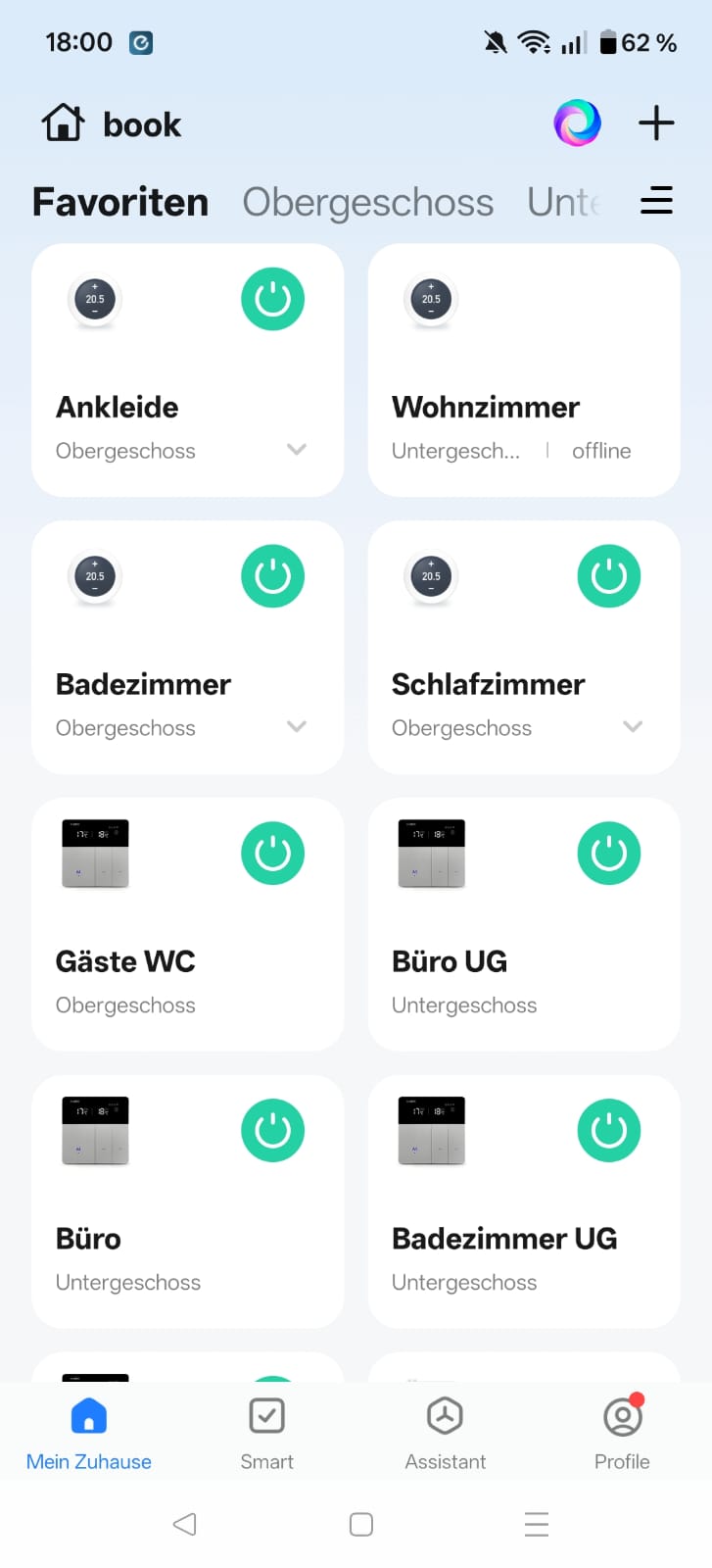Tap the system back button
The height and width of the screenshot is (1568, 712).
184,1524
